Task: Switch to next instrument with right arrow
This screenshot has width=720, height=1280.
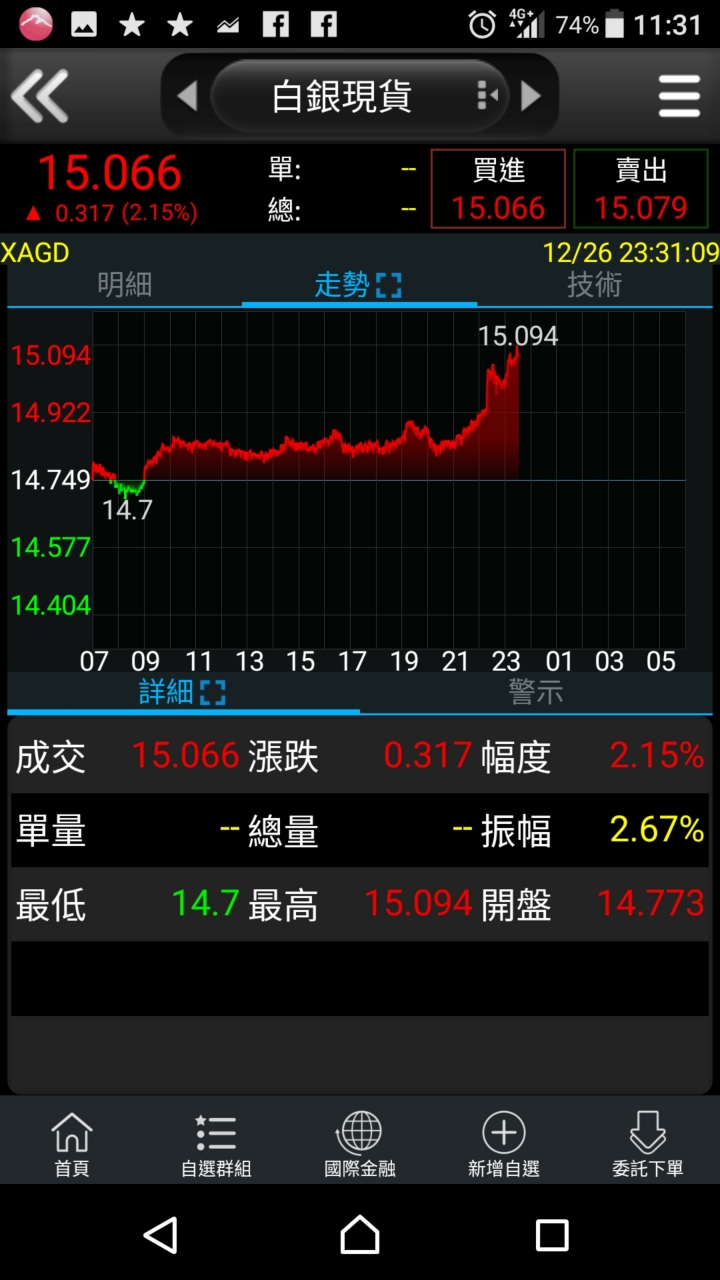Action: point(531,97)
